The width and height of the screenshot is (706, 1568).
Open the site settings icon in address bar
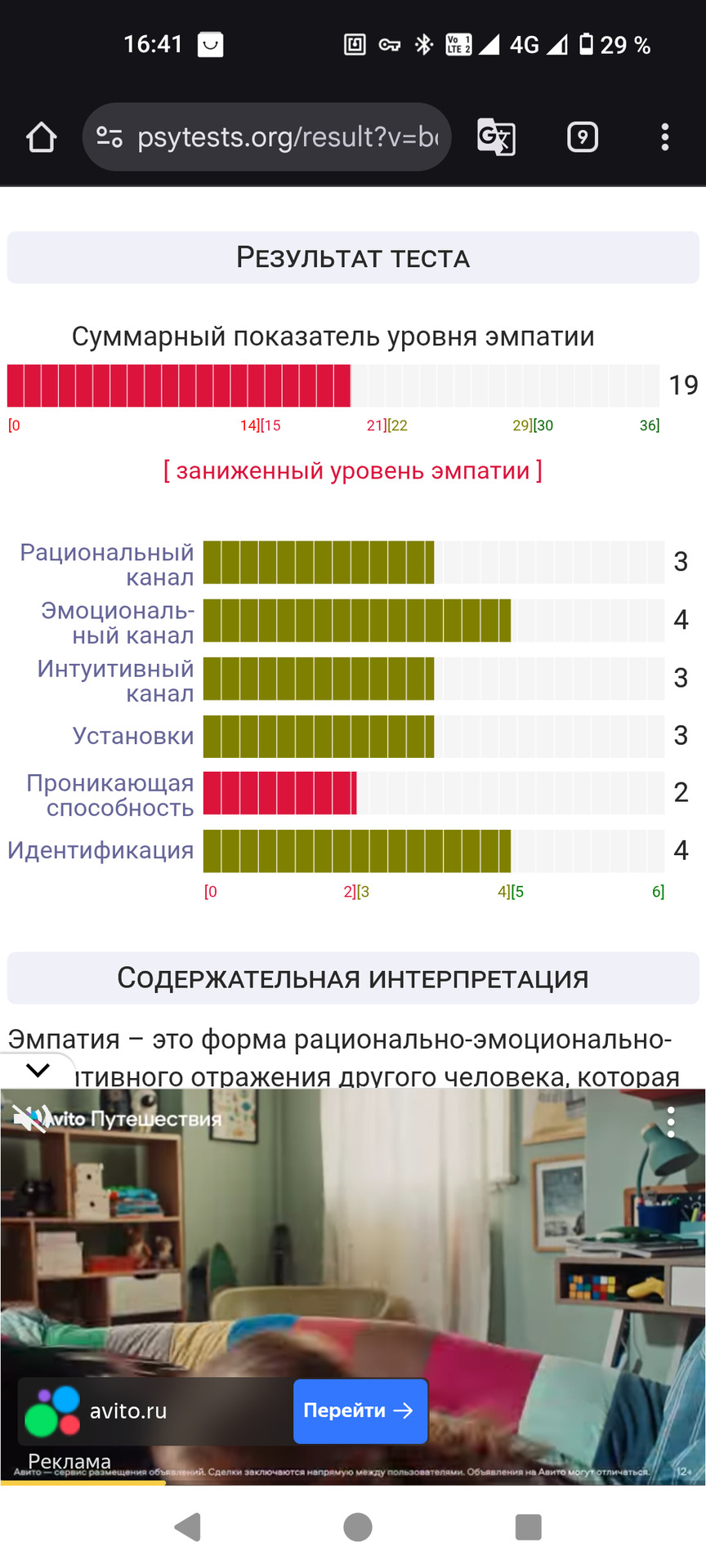click(x=109, y=137)
